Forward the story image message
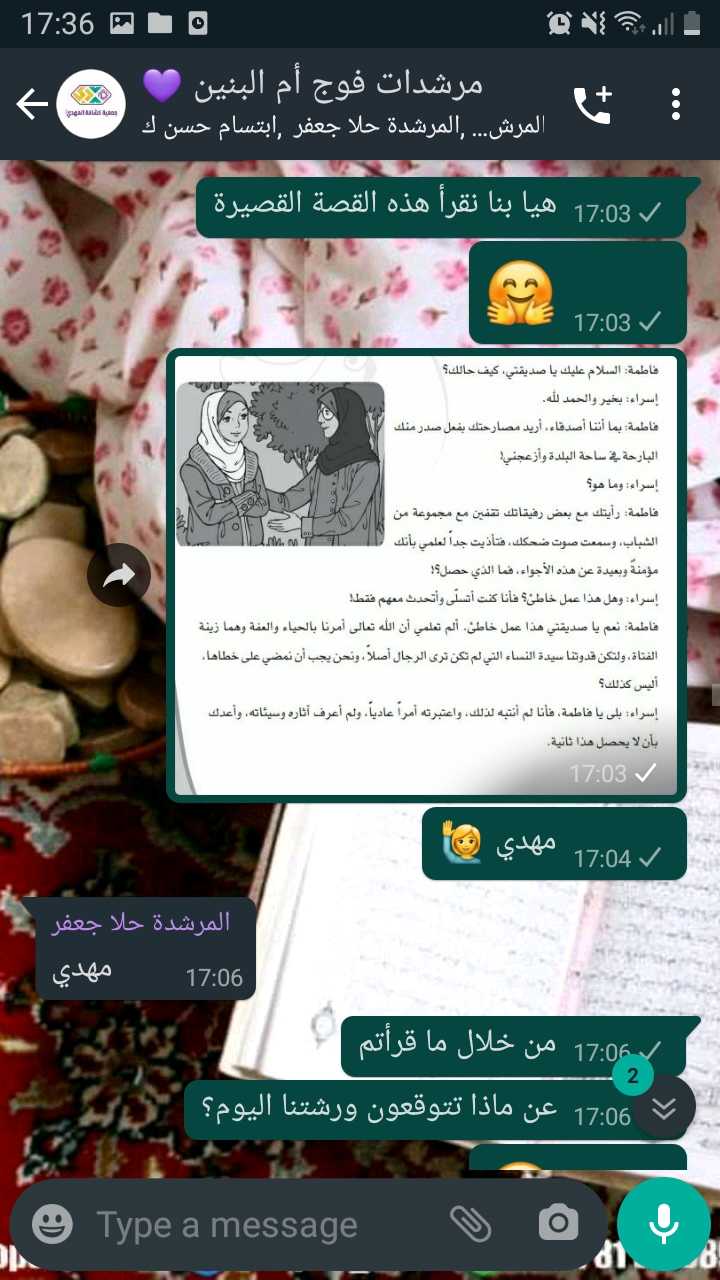The image size is (720, 1280). [119, 574]
